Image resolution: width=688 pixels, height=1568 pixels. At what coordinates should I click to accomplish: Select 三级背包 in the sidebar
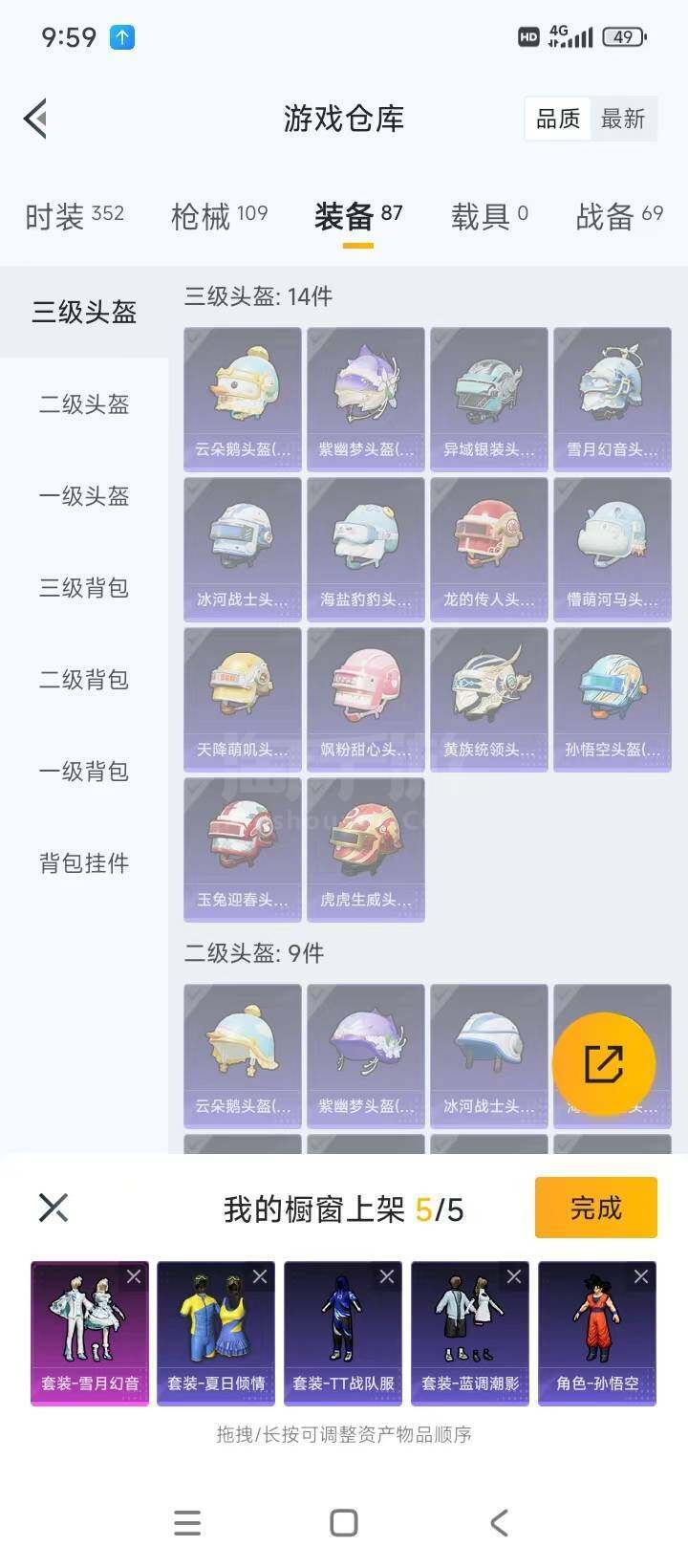tap(84, 588)
